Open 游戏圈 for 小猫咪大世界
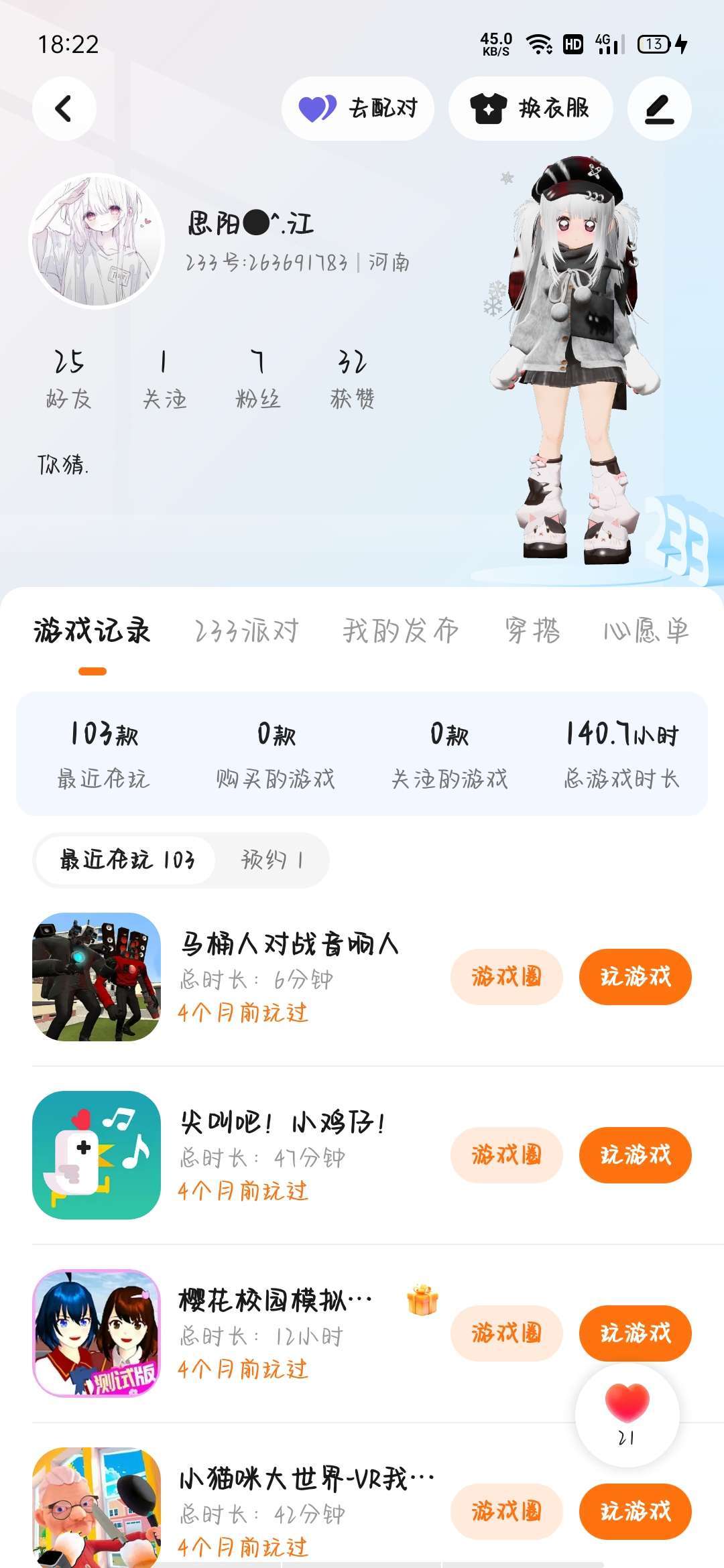 pos(506,1512)
